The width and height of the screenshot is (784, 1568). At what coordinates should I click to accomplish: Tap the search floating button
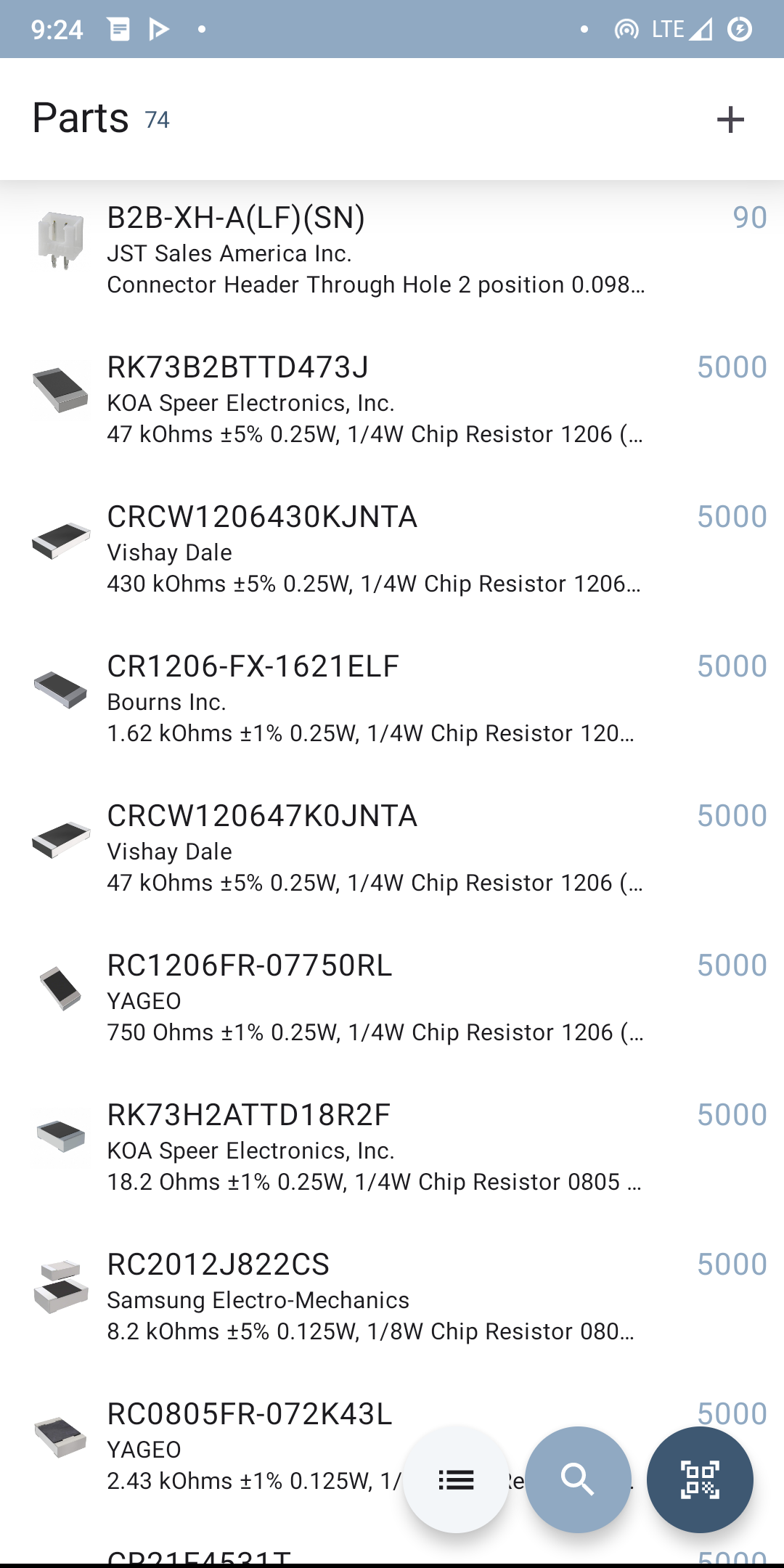click(578, 1479)
